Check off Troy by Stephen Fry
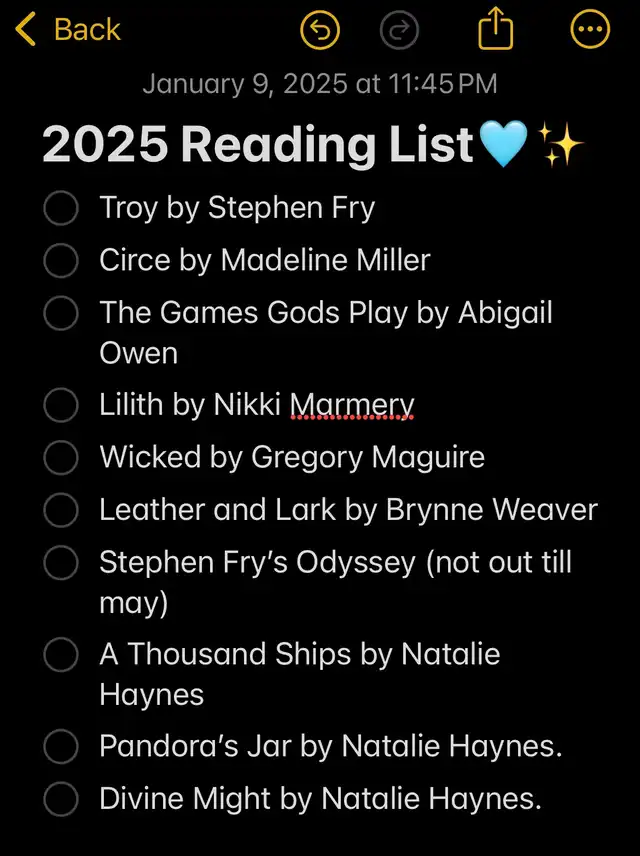Screen dimensions: 640x856 point(61,209)
